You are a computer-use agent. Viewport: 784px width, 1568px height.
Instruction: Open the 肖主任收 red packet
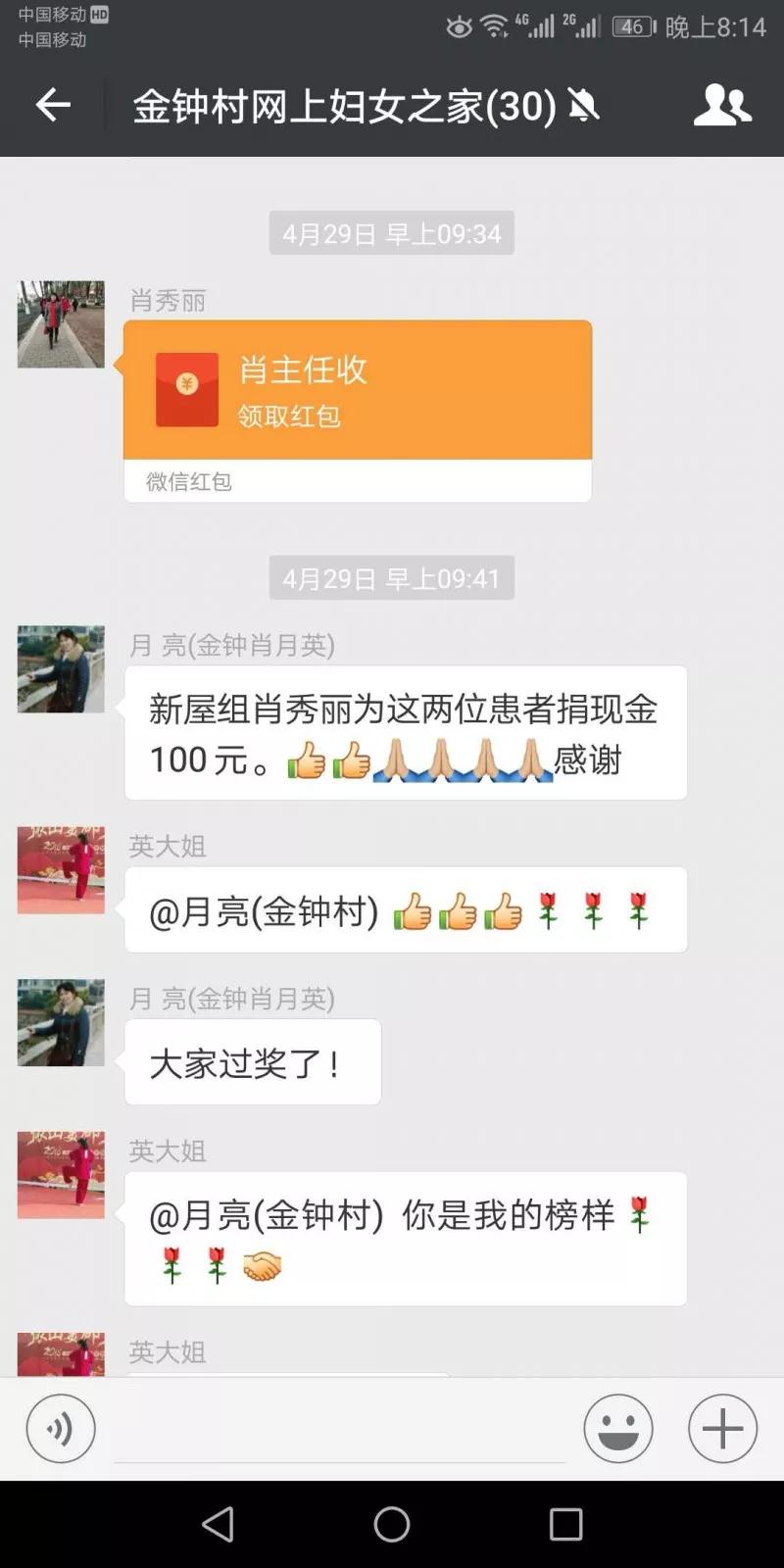pos(358,391)
